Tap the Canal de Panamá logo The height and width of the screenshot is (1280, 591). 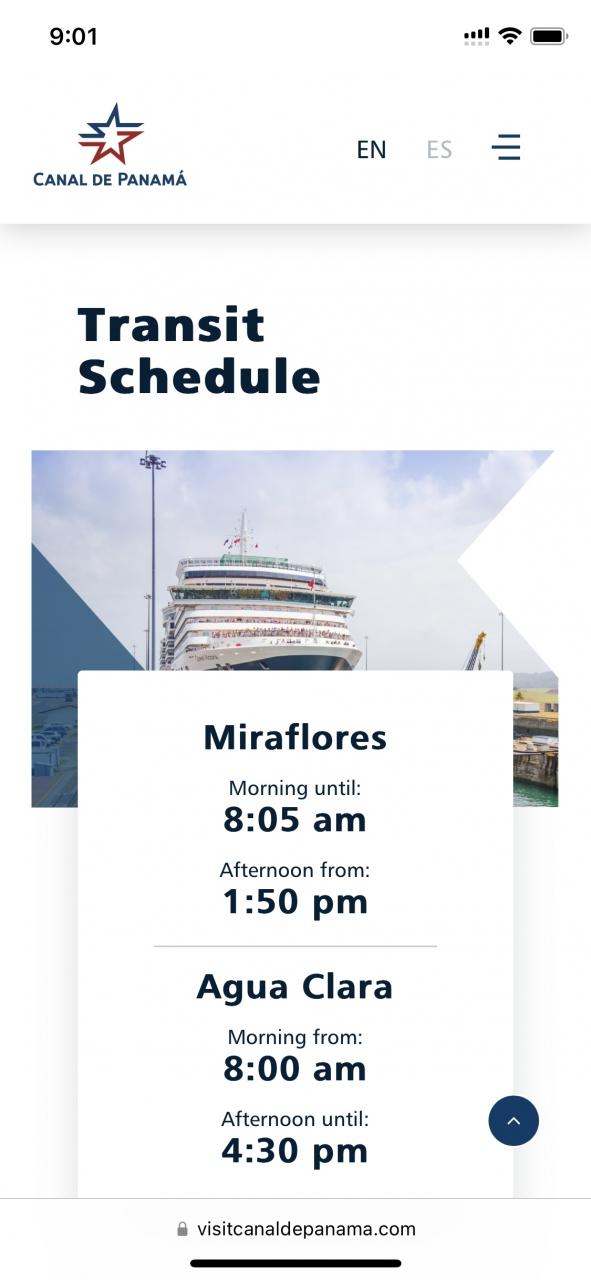click(x=110, y=146)
